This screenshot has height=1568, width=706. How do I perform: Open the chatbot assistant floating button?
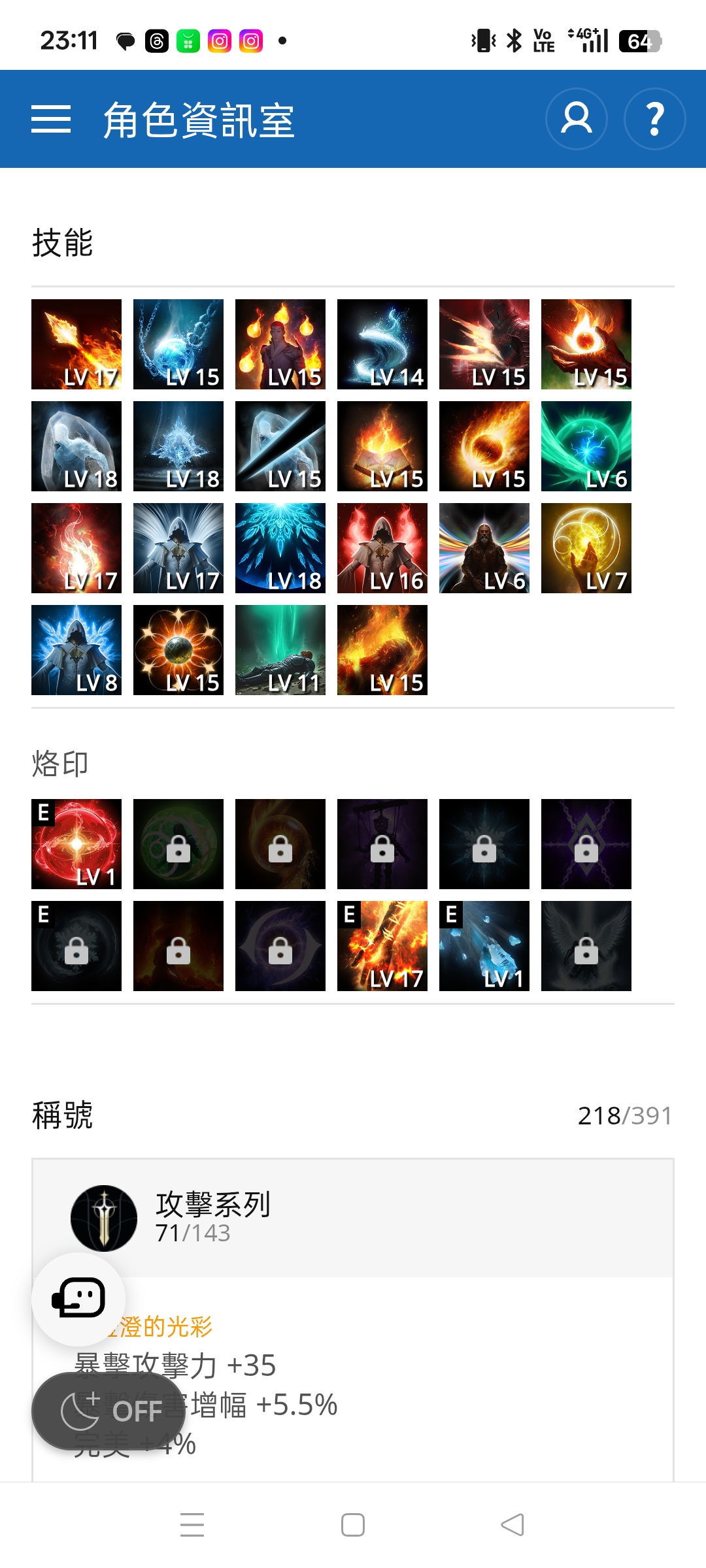click(78, 1298)
